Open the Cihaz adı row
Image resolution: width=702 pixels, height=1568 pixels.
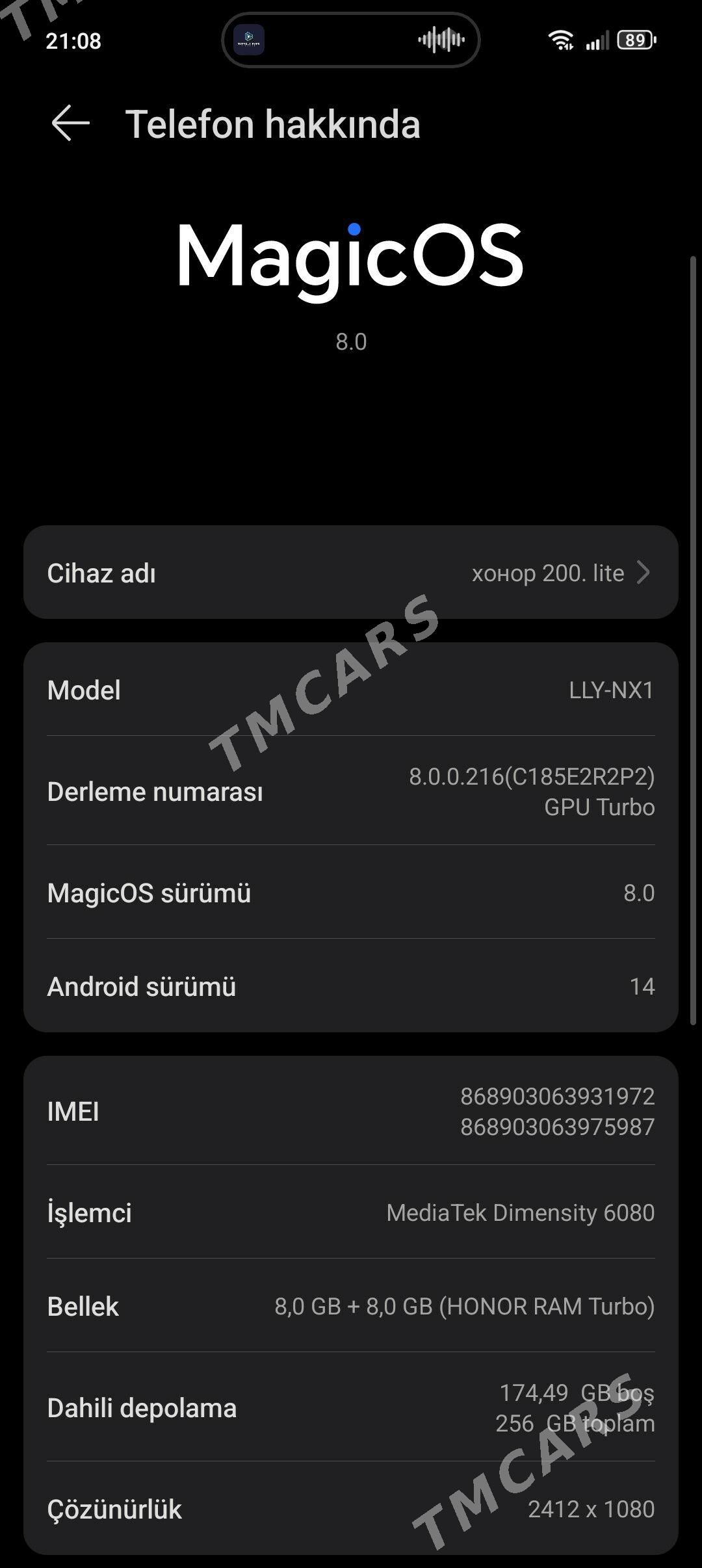(x=351, y=573)
